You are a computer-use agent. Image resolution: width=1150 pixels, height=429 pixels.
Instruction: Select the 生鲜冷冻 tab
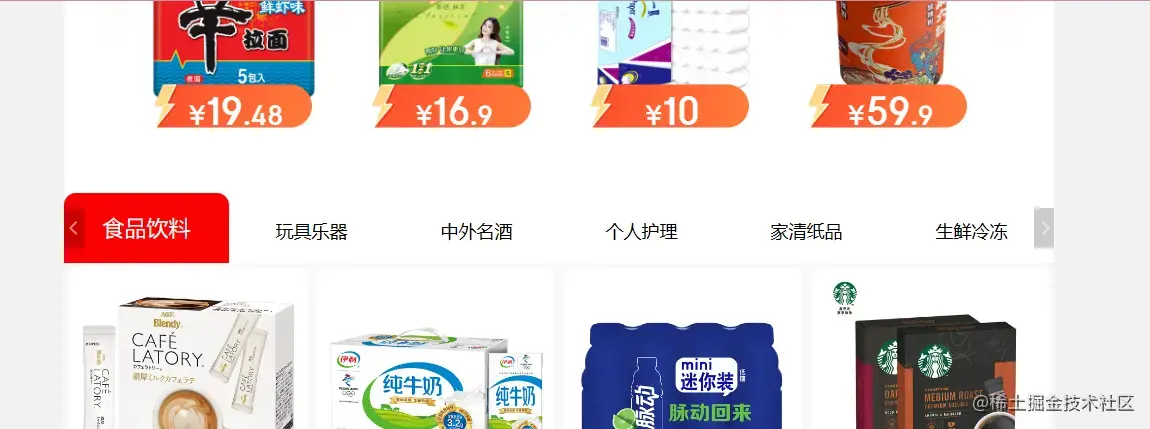click(x=971, y=232)
